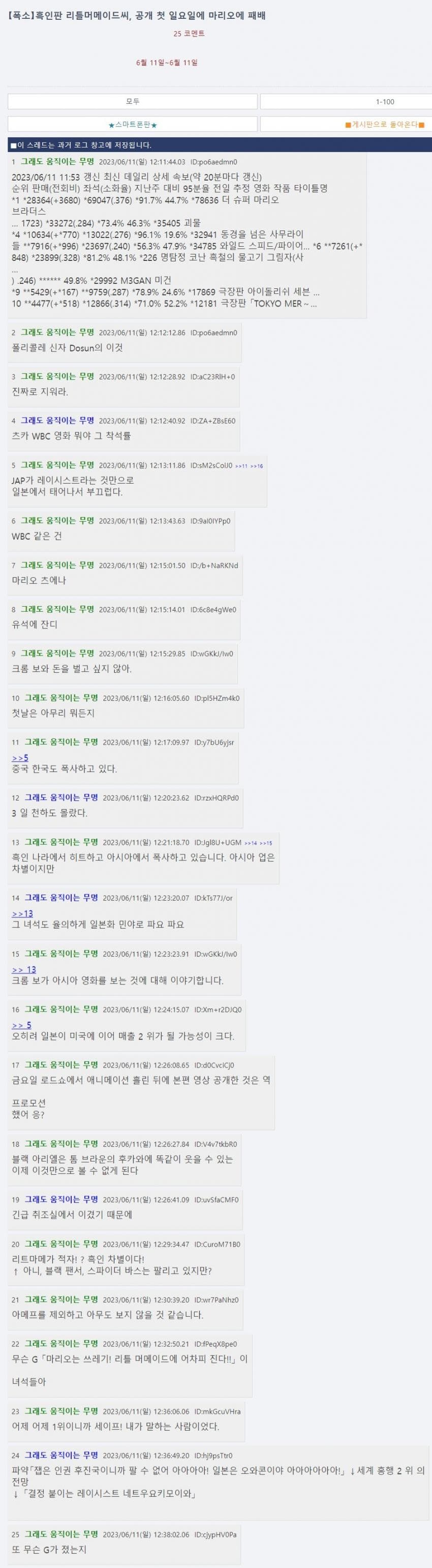Open the >>11 backlink in post 5's header
The image size is (432, 1568).
241,466
